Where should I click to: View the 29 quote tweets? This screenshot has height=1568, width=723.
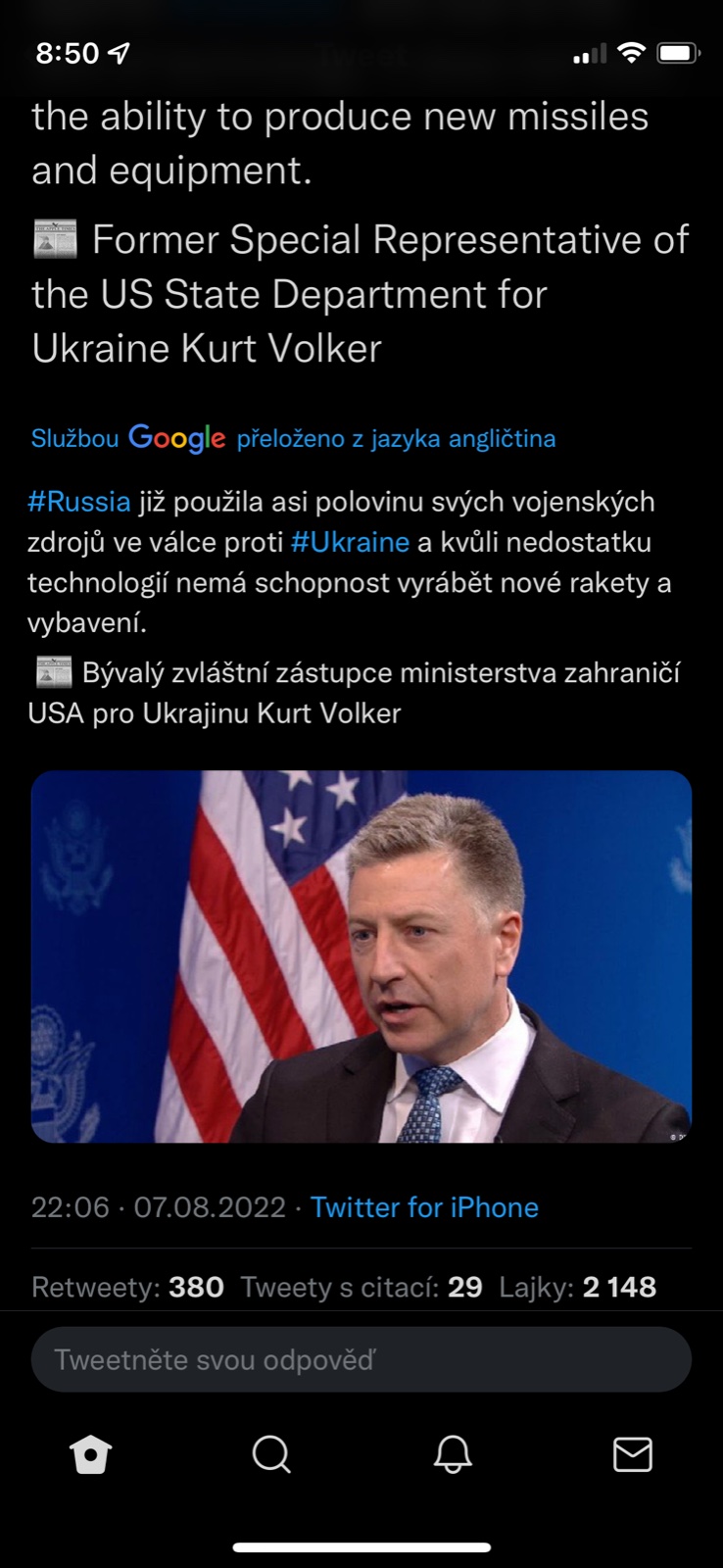361,1287
